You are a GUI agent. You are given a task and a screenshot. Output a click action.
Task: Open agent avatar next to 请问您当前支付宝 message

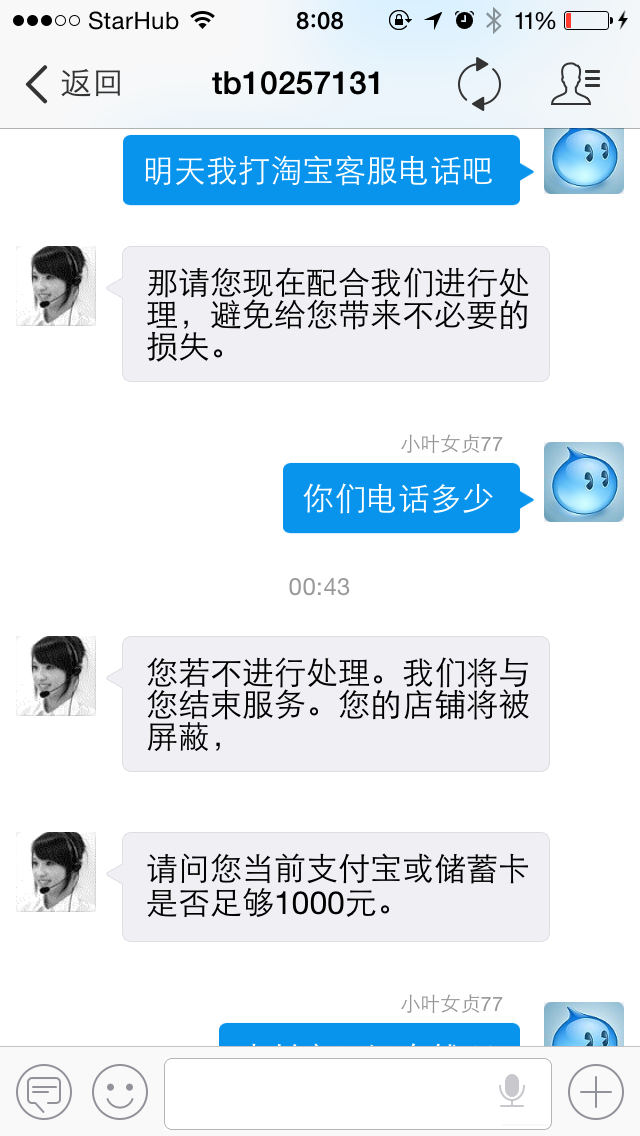[56, 872]
